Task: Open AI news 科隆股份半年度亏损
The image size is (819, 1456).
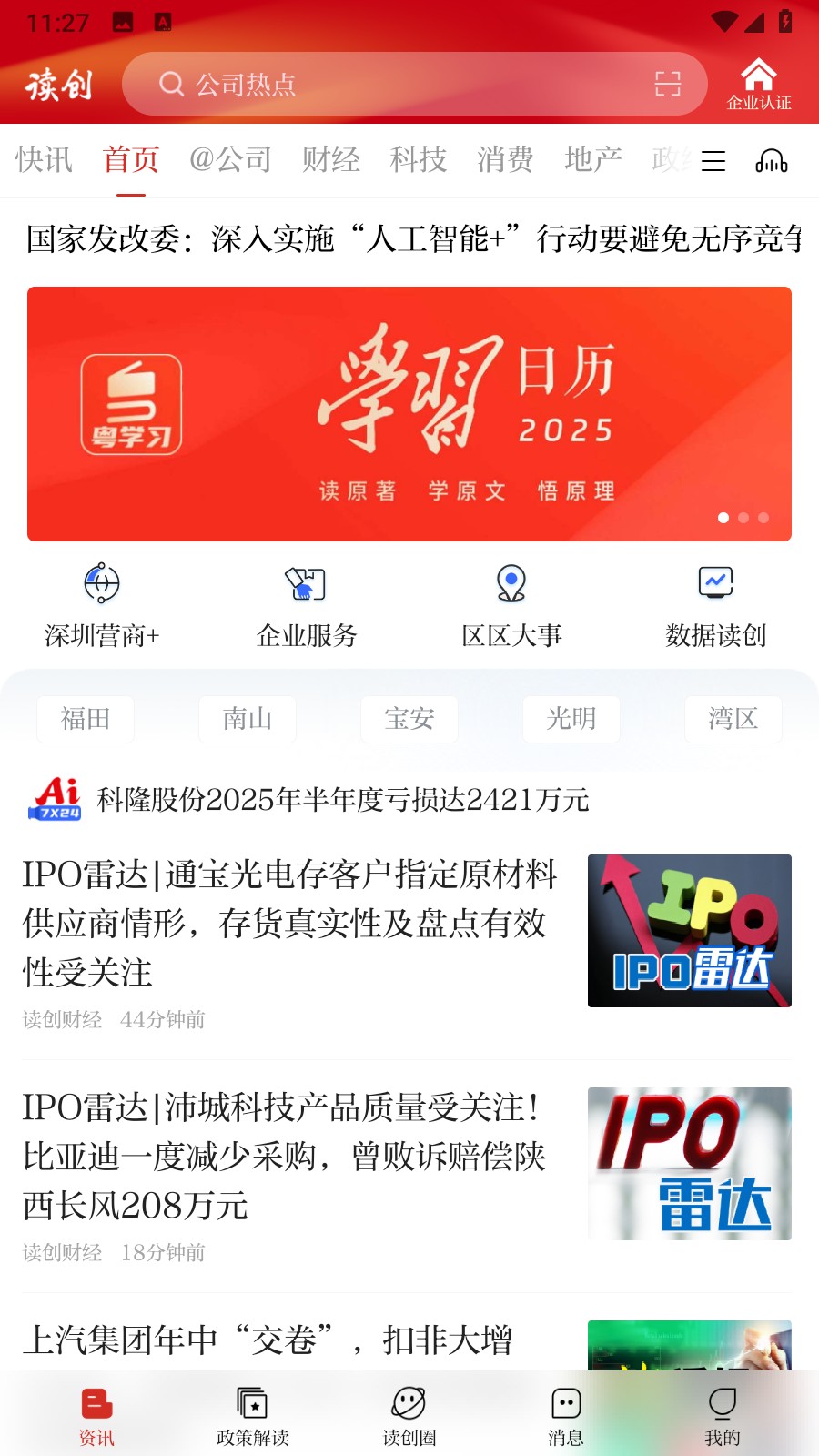Action: 342,800
